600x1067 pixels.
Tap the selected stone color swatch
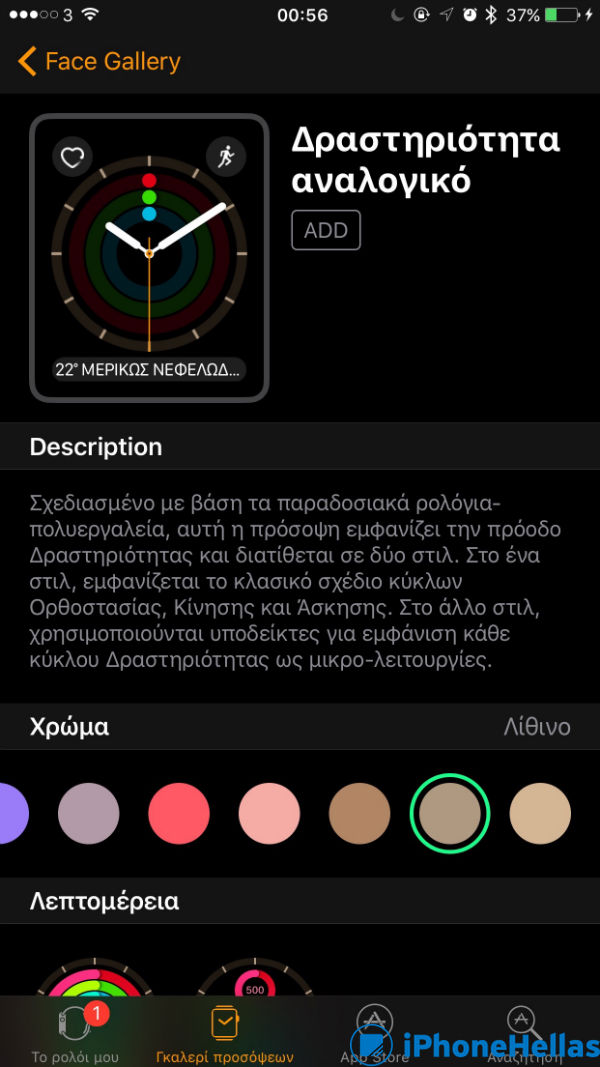[450, 814]
